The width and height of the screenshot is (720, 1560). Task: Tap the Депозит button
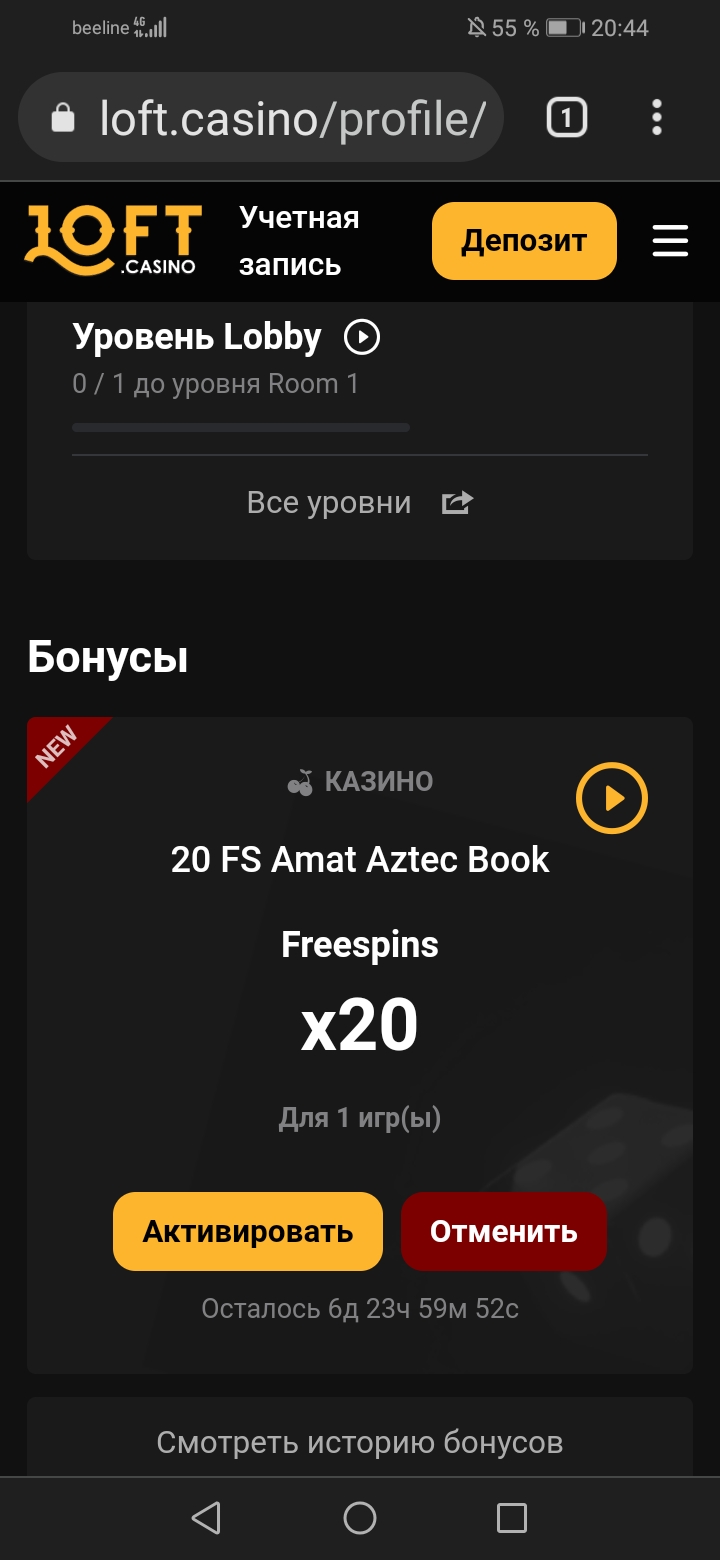coord(524,241)
